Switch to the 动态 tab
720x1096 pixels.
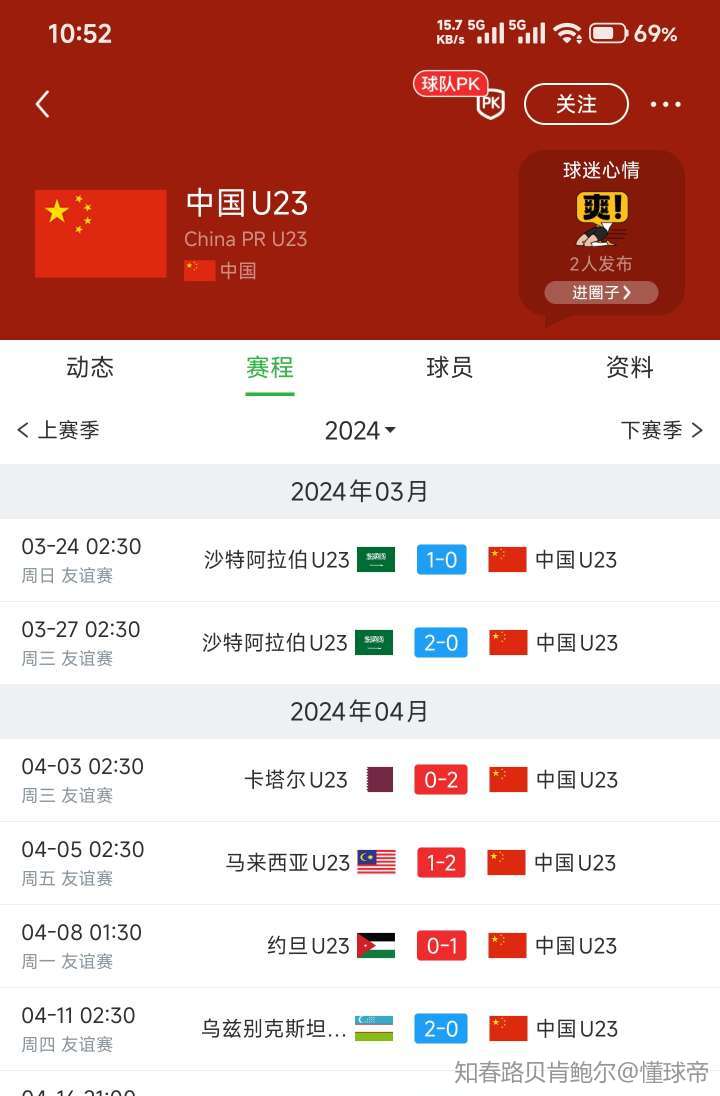(x=90, y=368)
